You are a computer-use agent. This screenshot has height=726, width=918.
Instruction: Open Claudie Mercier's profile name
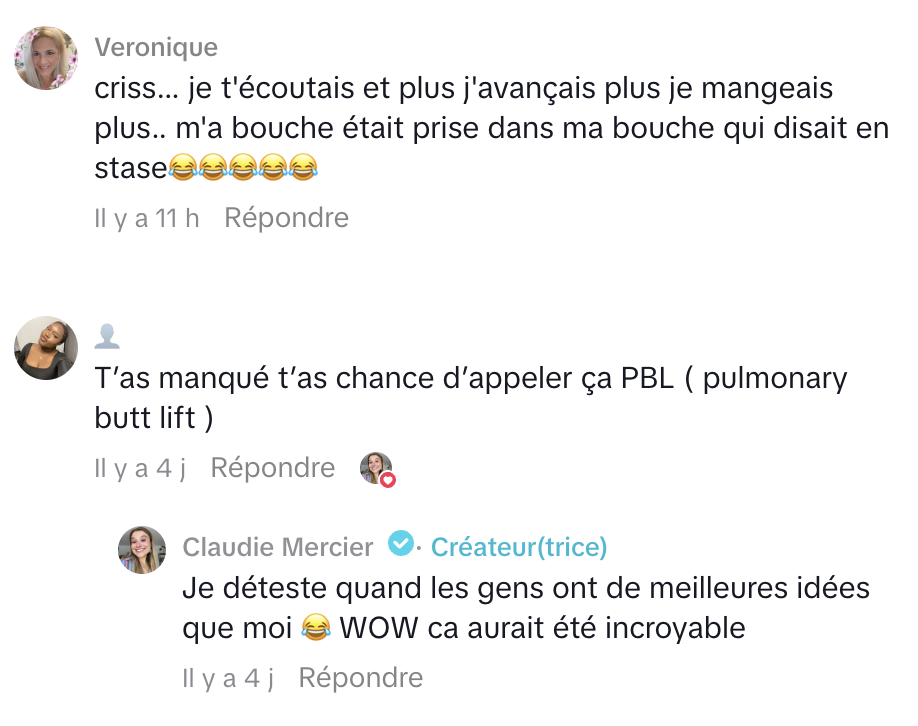277,547
